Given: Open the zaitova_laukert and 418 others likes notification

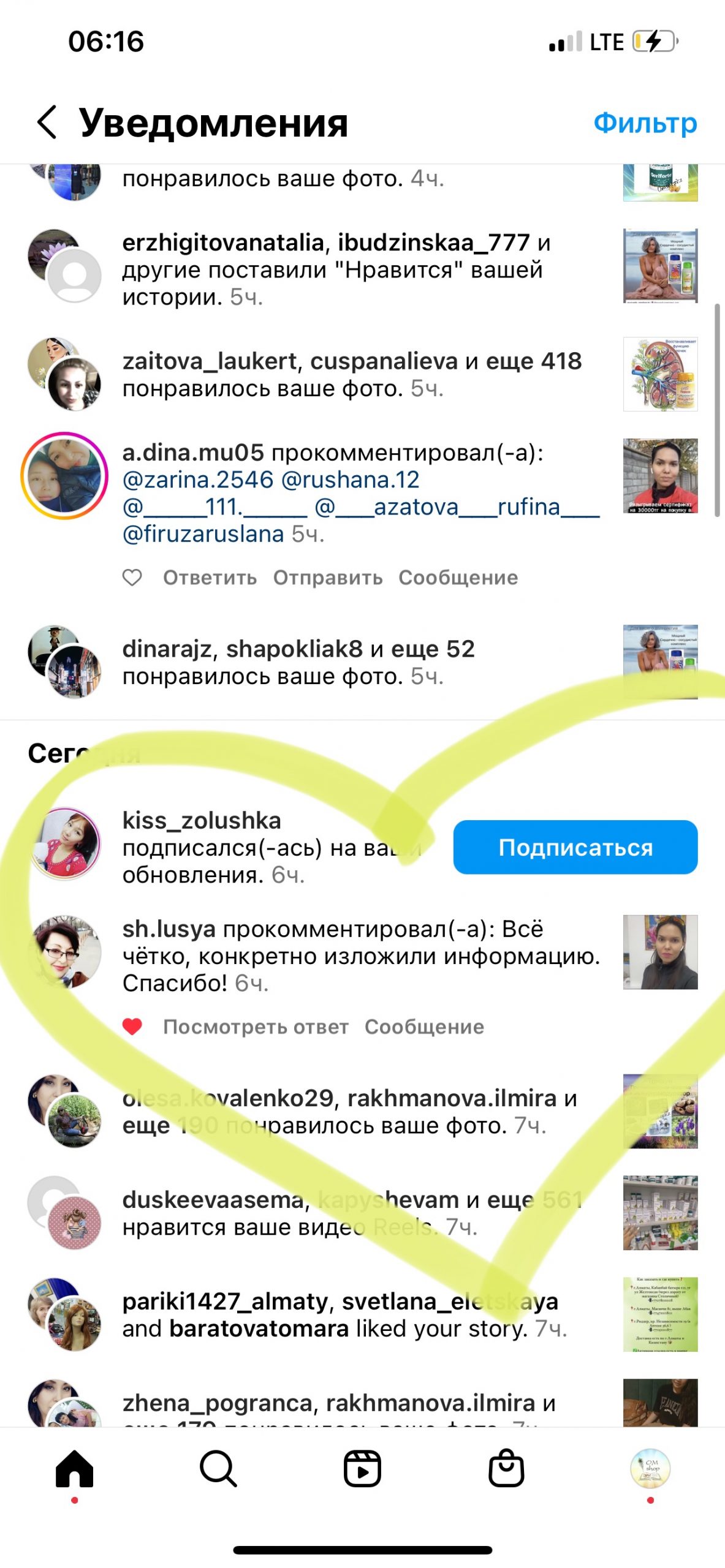Looking at the screenshot, I should [352, 374].
